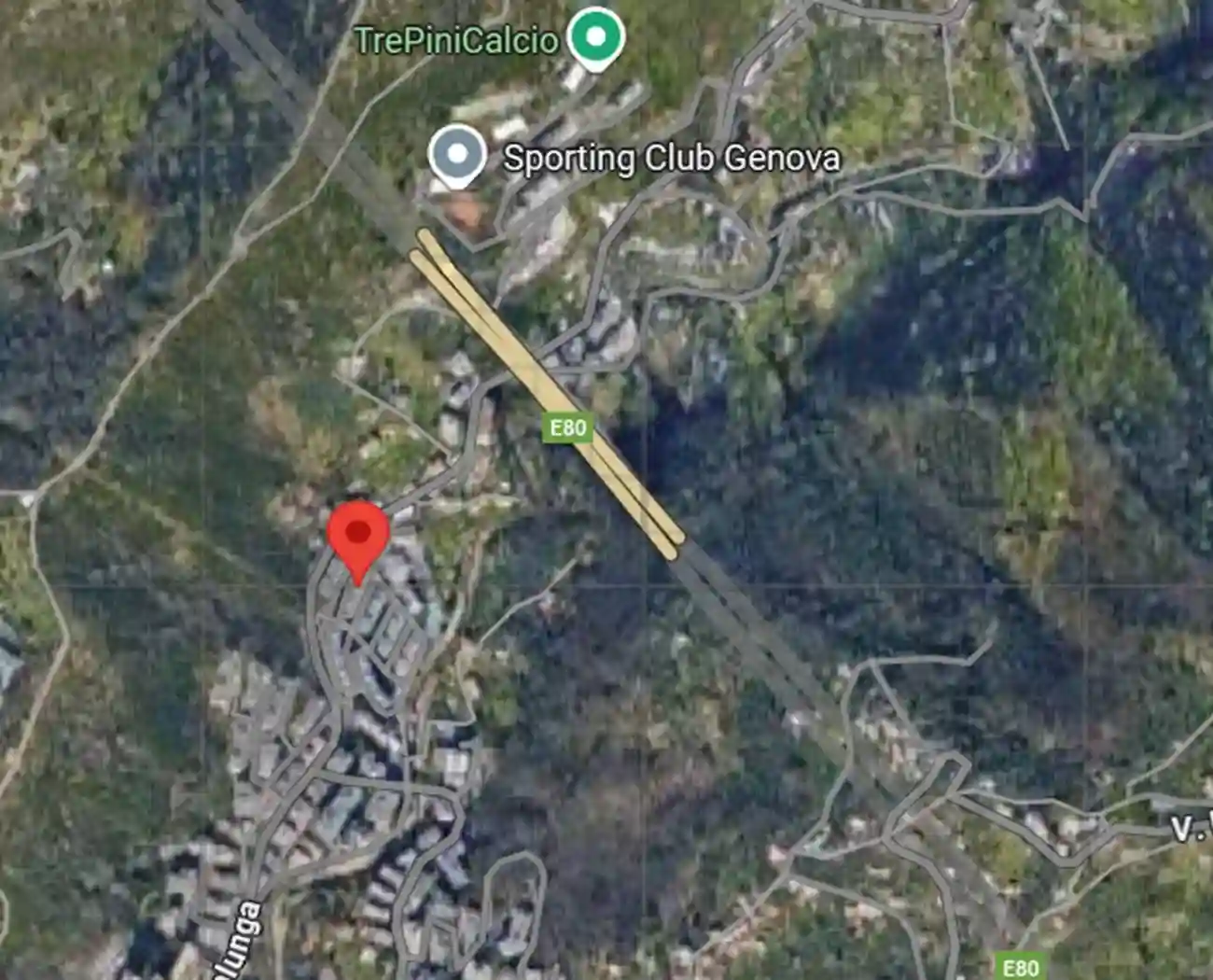Tap the red dropped location pin
1213x980 pixels.
pyautogui.click(x=357, y=537)
